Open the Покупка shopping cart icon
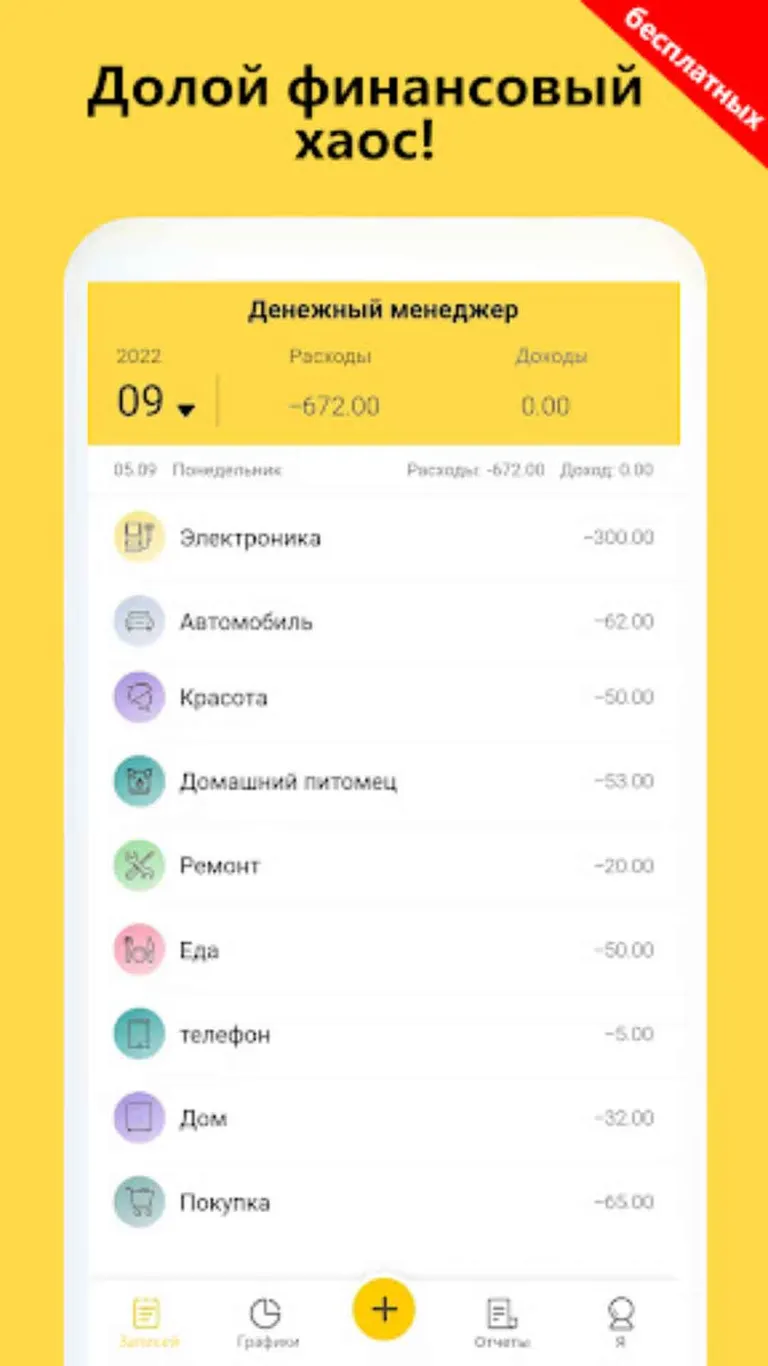The image size is (768, 1366). 138,1202
